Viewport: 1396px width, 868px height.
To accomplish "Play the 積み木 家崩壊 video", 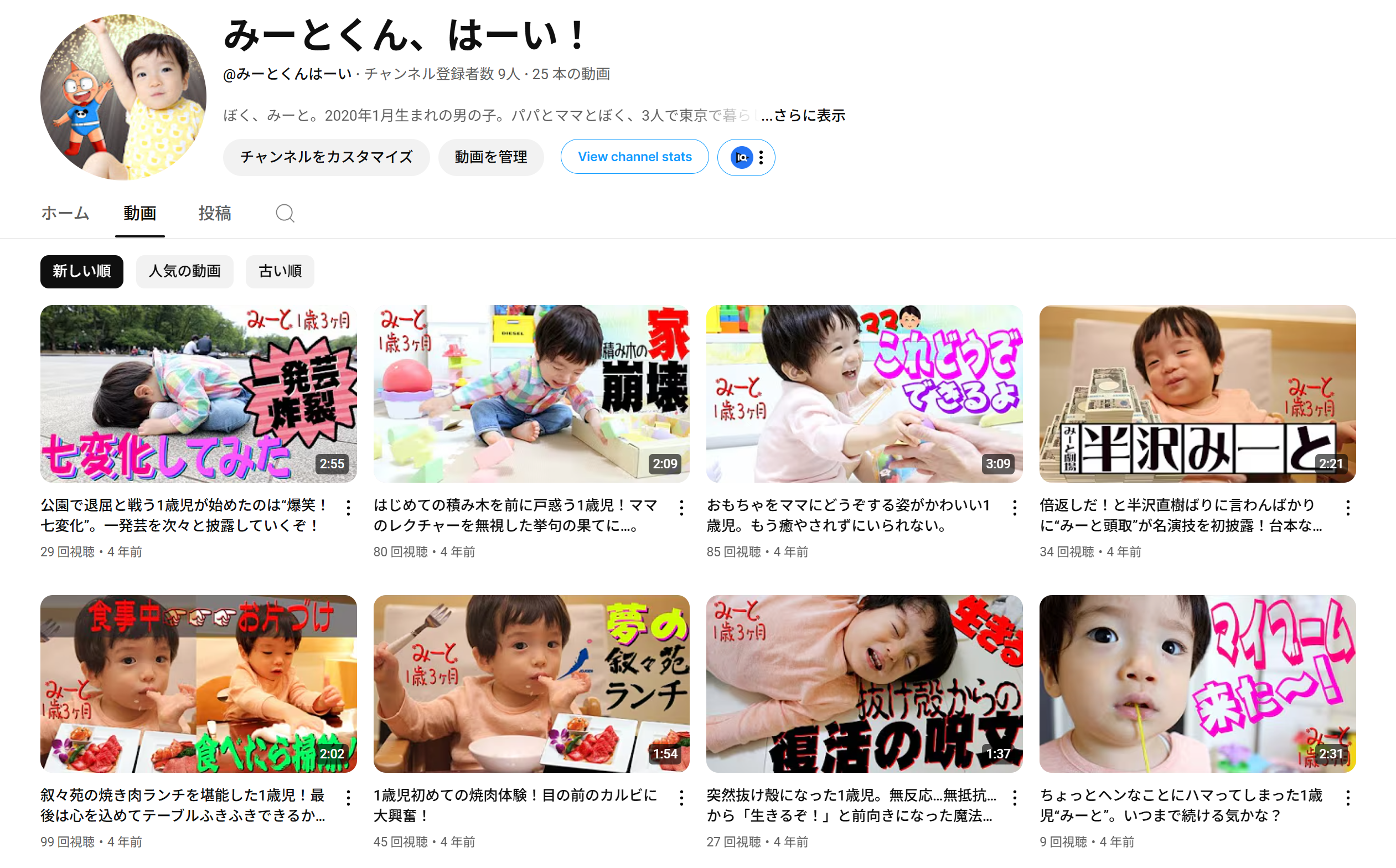I will pyautogui.click(x=531, y=394).
